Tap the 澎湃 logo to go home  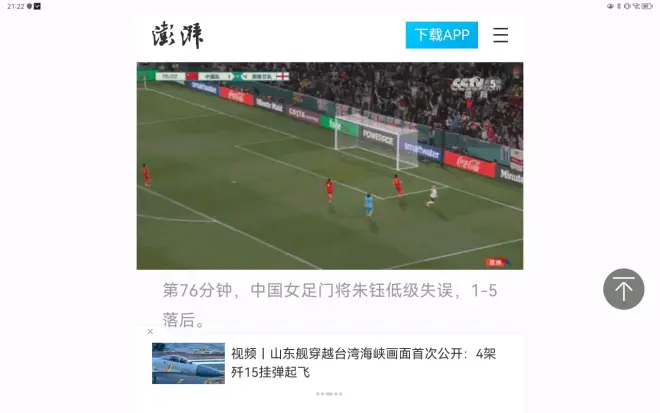[x=178, y=35]
